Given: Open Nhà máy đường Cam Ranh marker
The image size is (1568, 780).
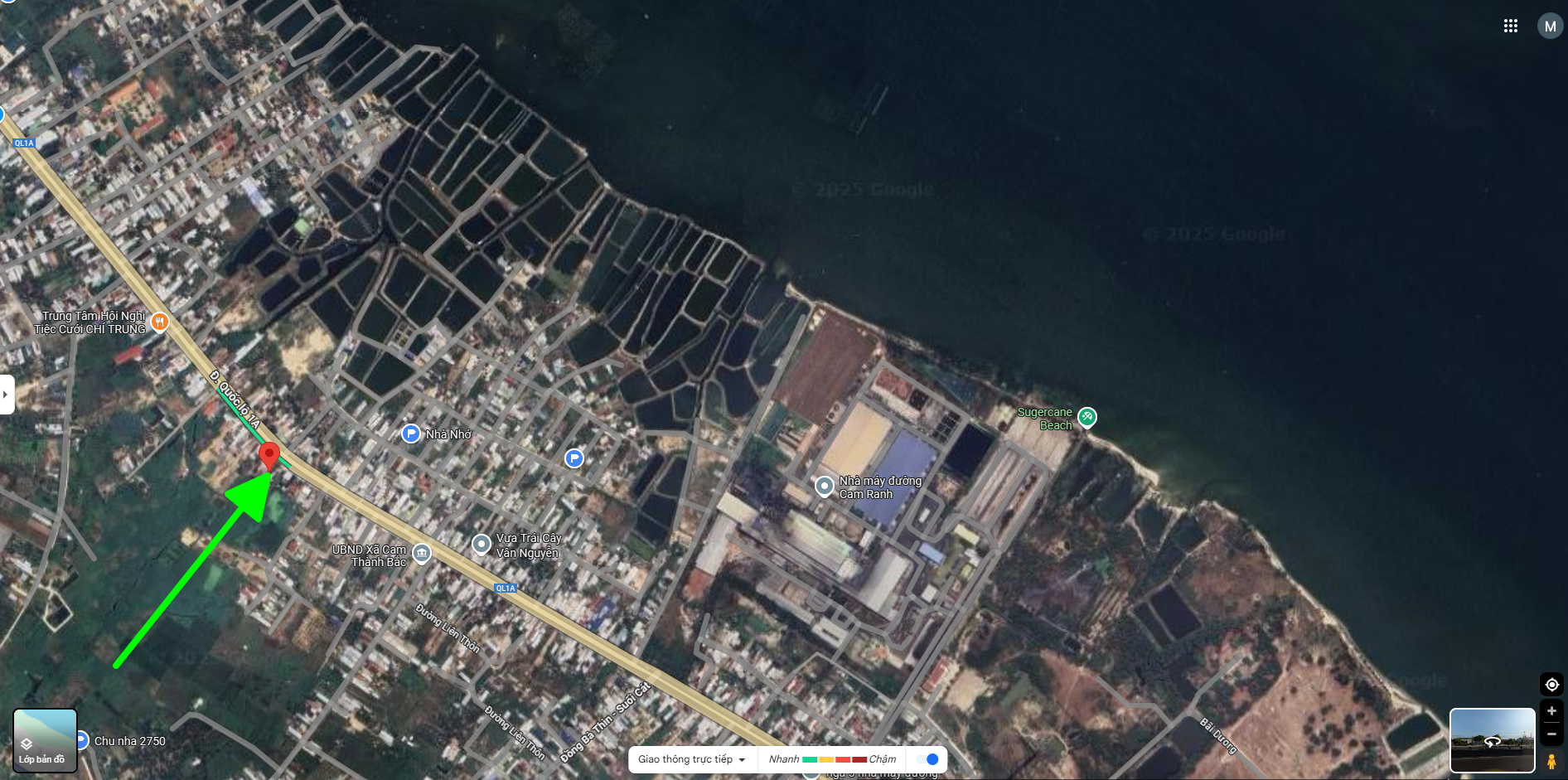Looking at the screenshot, I should click(x=825, y=486).
